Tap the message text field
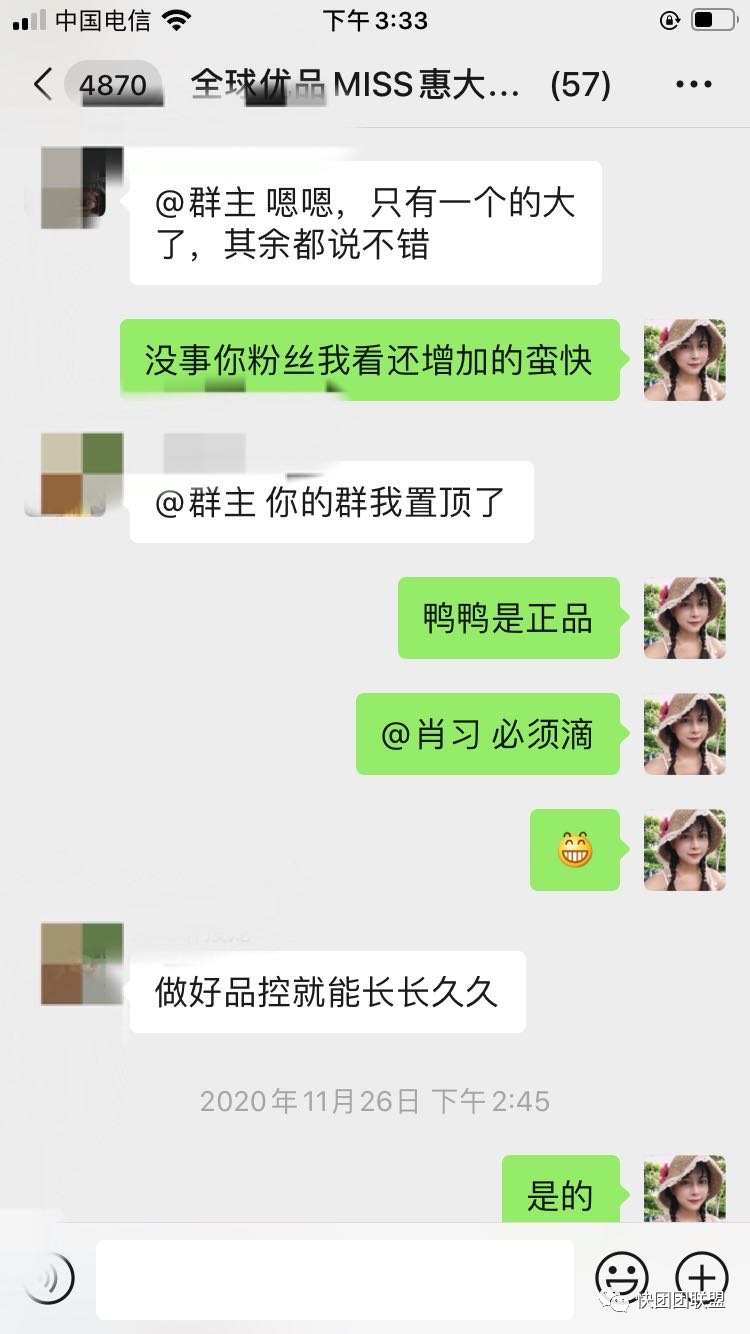 [334, 1279]
